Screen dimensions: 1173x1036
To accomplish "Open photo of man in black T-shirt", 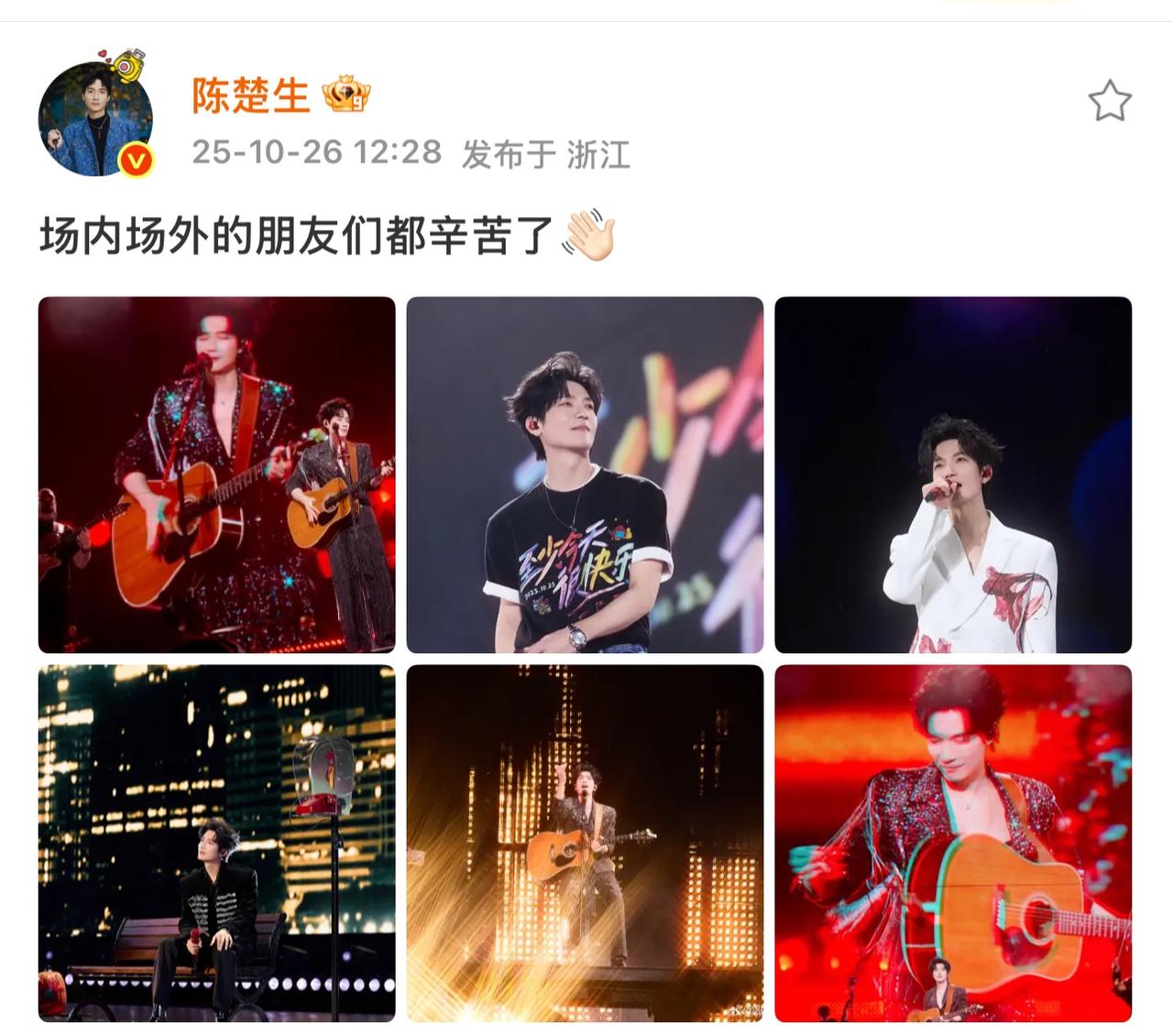I will tap(585, 474).
